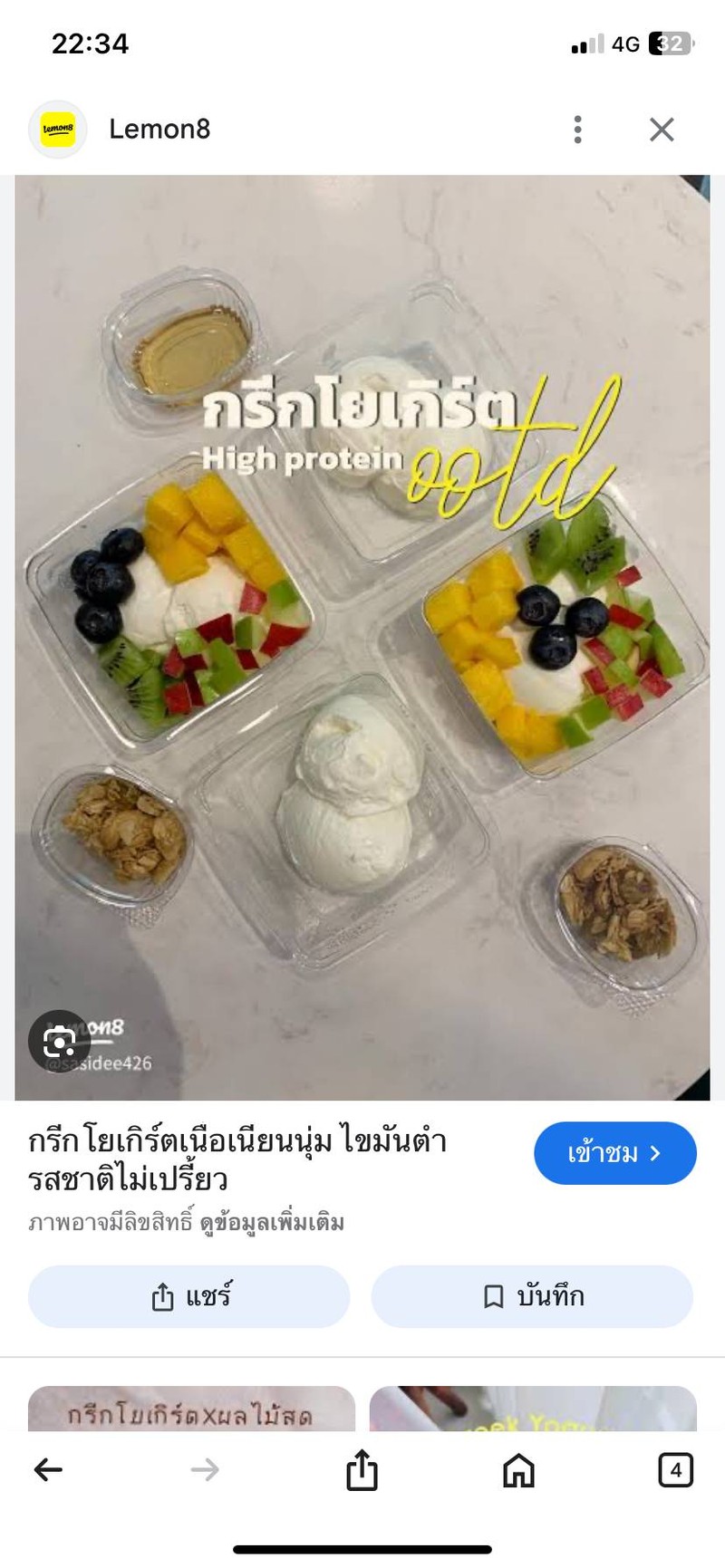Open the ดูข้อมูลเพิ่มเติม link
Image resolution: width=725 pixels, height=1568 pixels.
[272, 1223]
